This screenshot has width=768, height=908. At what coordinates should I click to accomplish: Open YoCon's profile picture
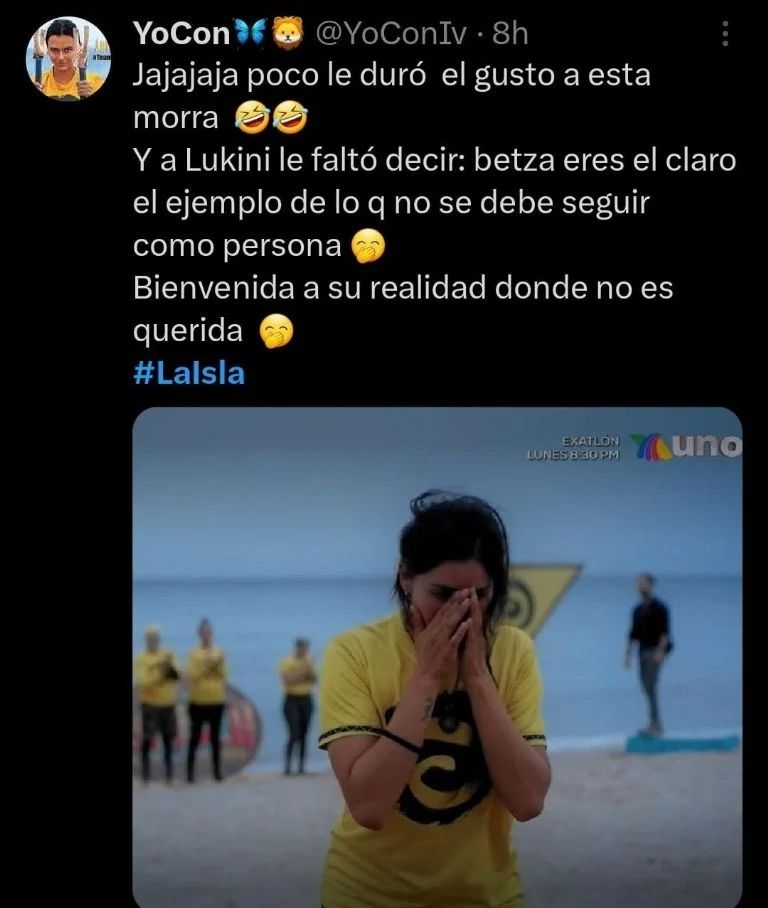pos(68,58)
